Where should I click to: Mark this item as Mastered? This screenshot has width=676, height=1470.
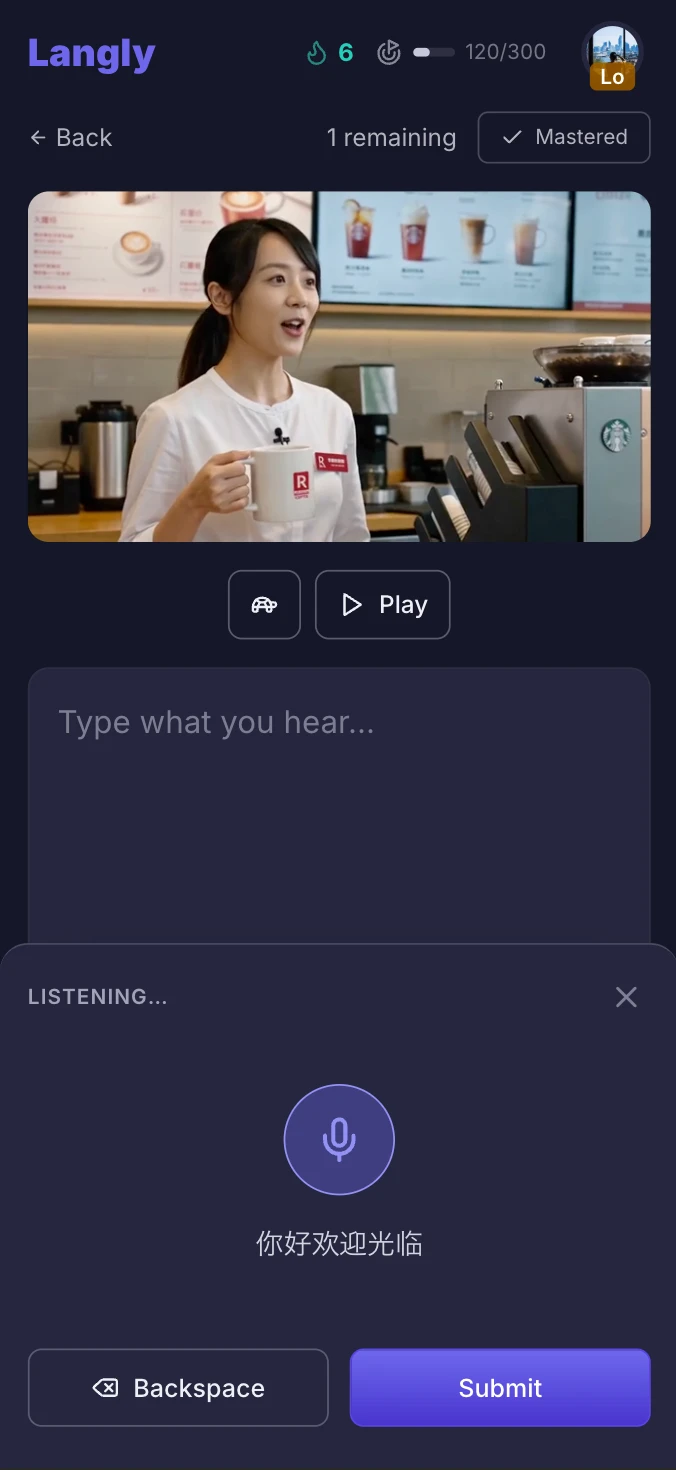[x=564, y=137]
